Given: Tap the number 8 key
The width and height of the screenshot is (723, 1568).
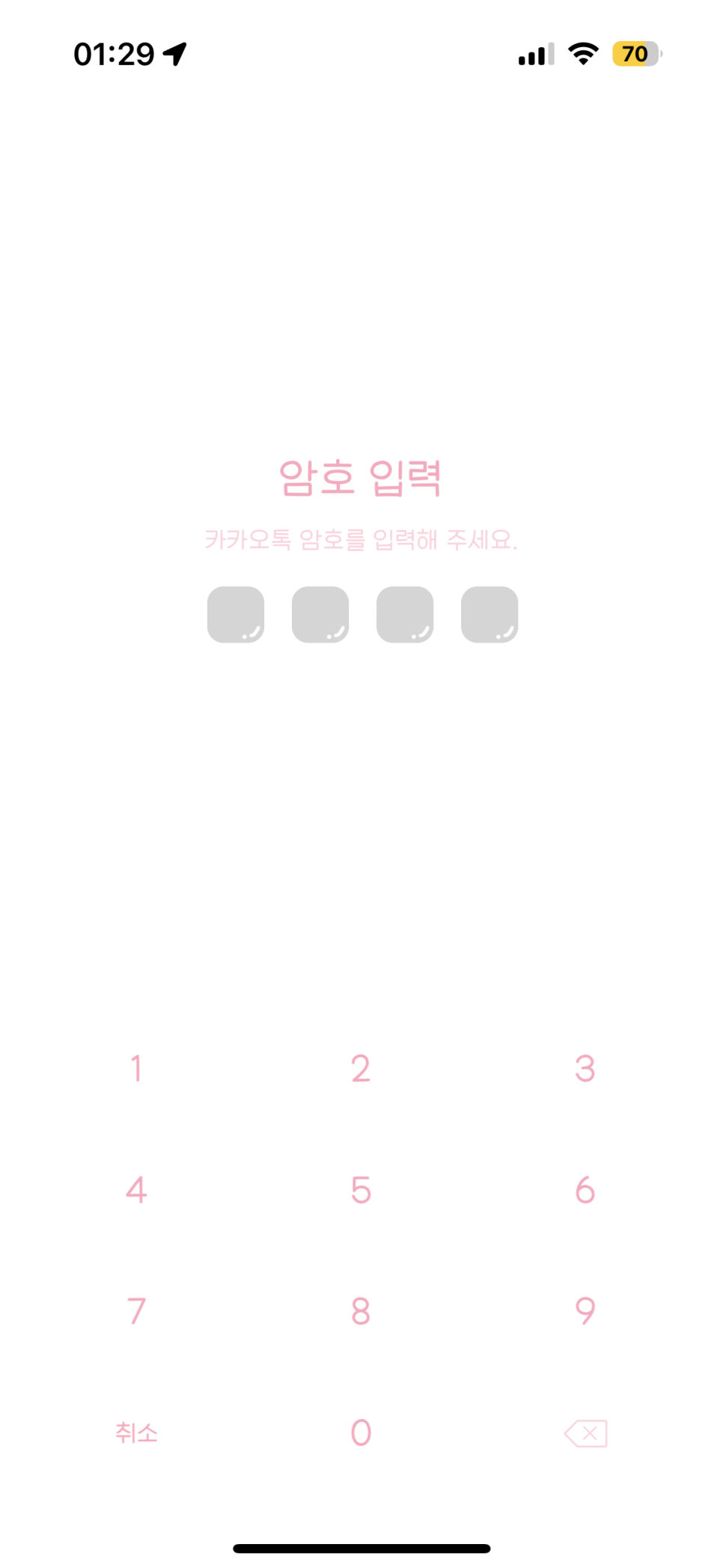Looking at the screenshot, I should pos(361,1311).
